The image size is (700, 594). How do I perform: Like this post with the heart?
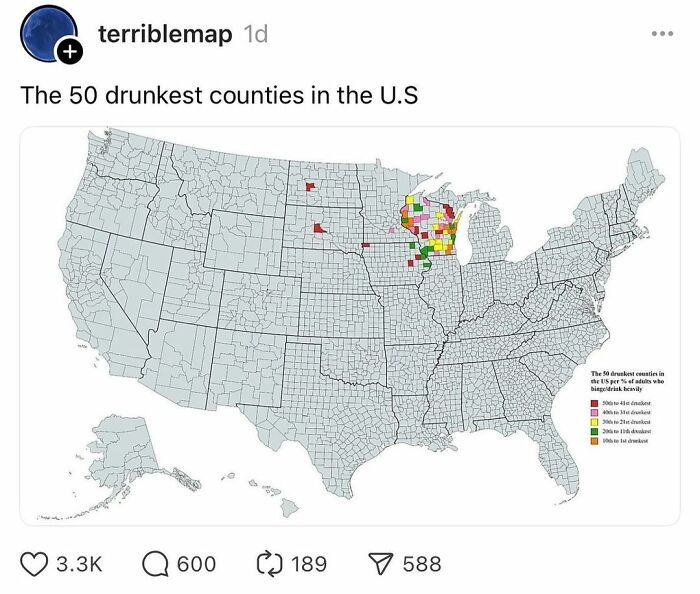coord(34,564)
